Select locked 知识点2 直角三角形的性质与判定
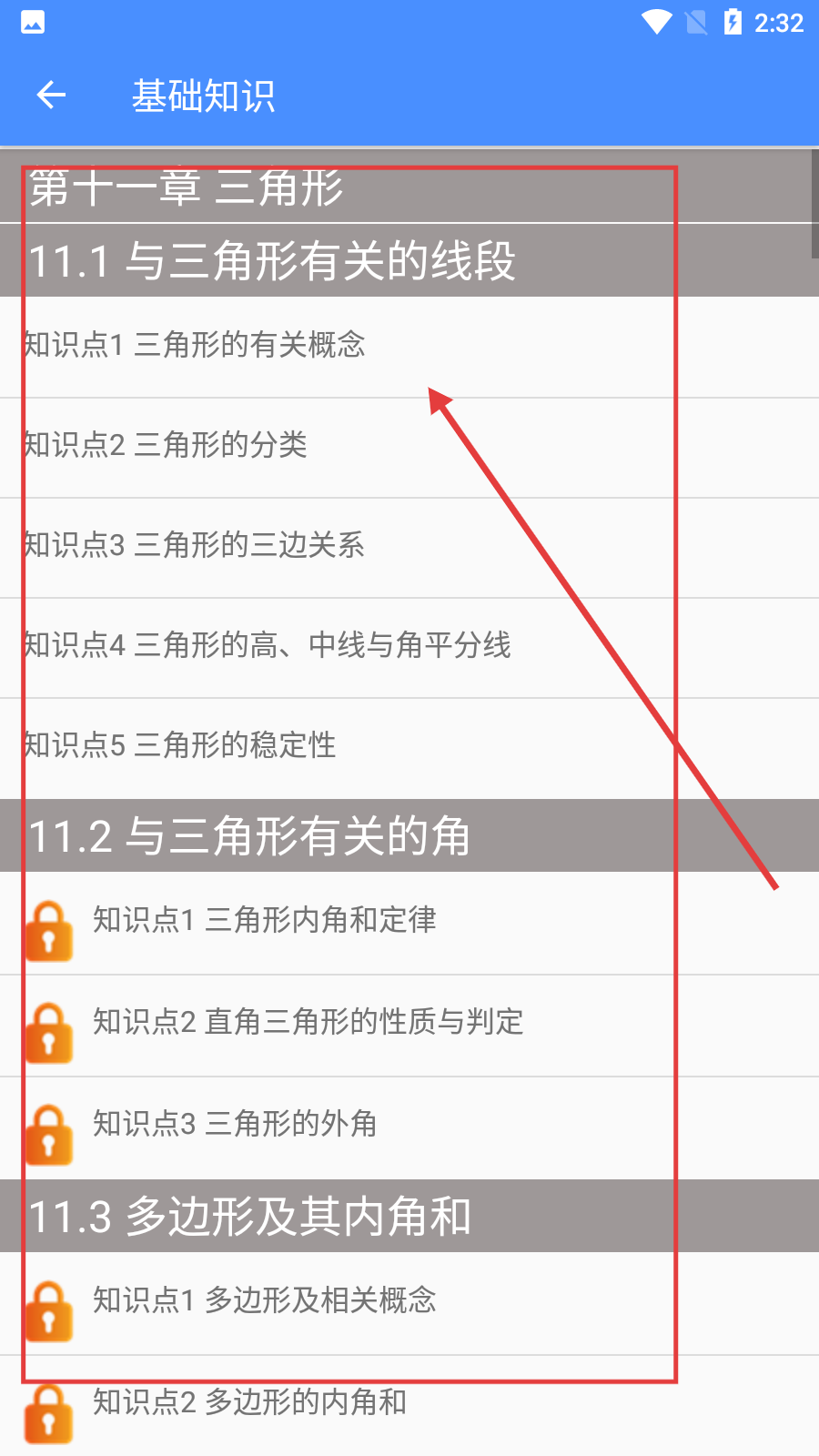Viewport: 819px width, 1456px height. [308, 1022]
